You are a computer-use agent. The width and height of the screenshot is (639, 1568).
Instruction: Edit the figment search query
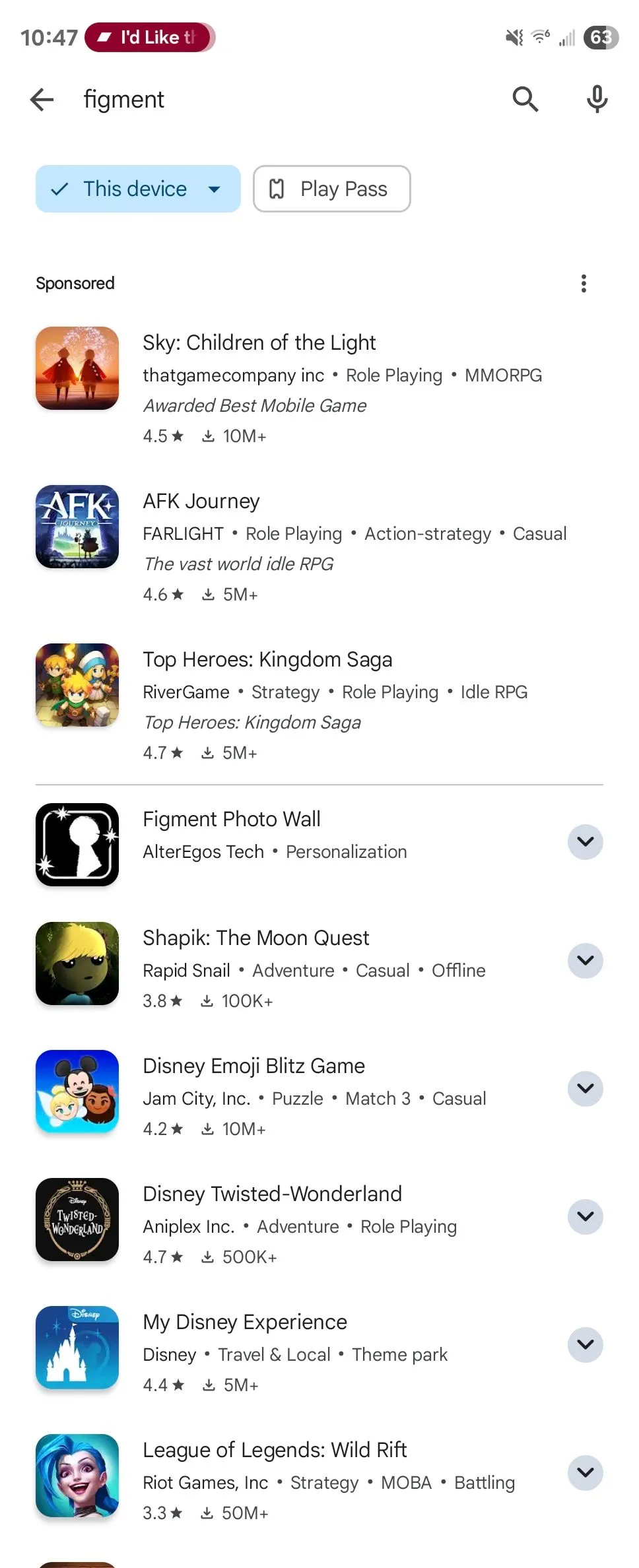[x=264, y=100]
